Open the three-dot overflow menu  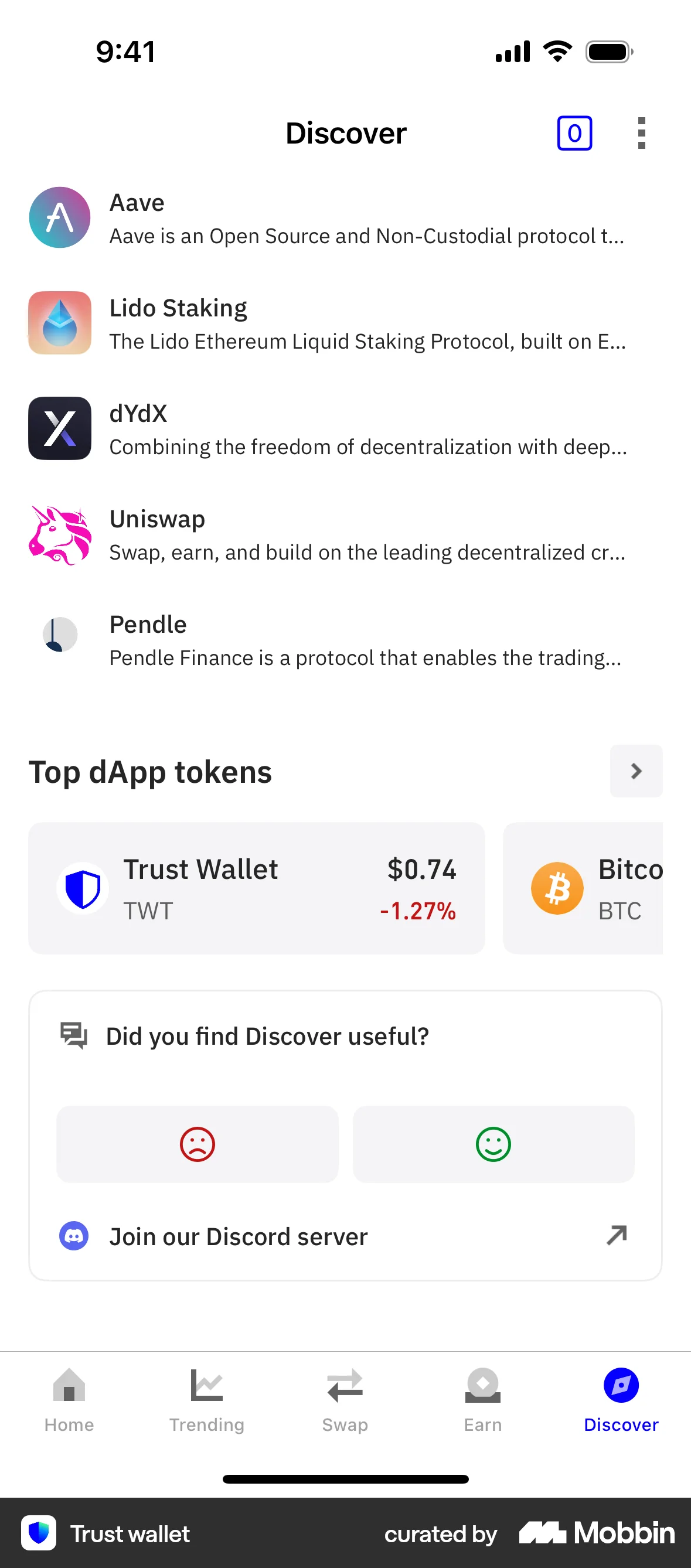click(641, 132)
